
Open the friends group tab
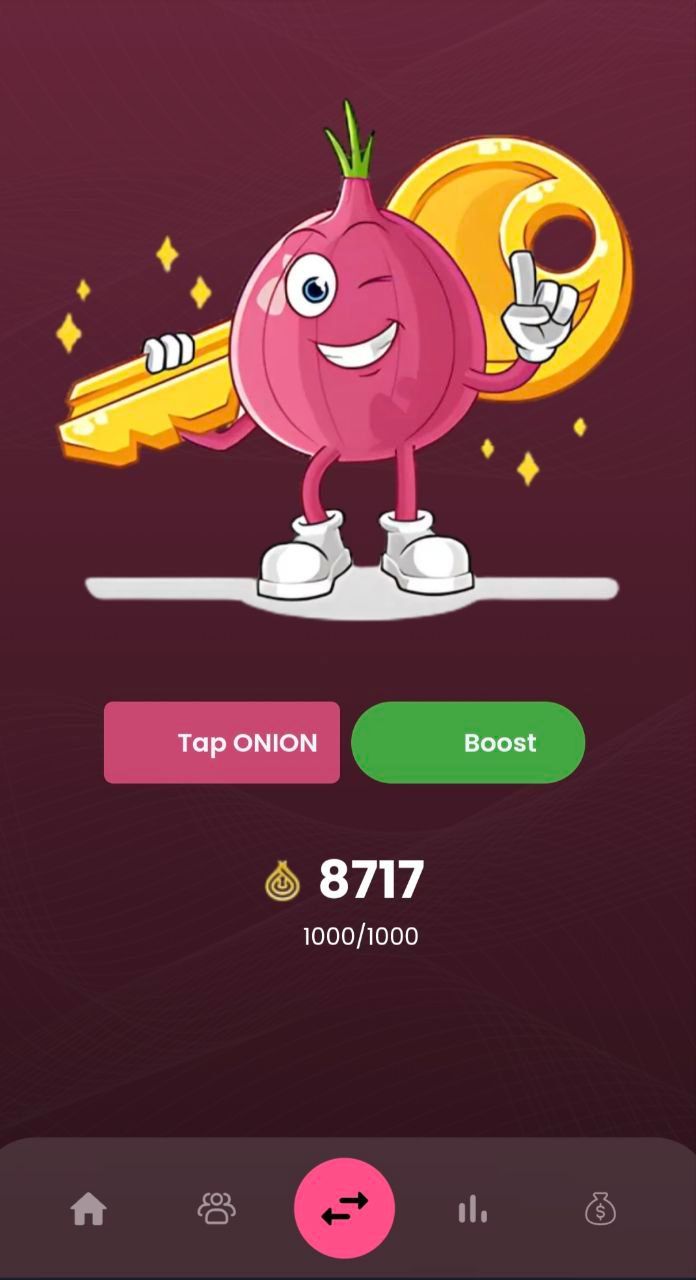point(216,1210)
